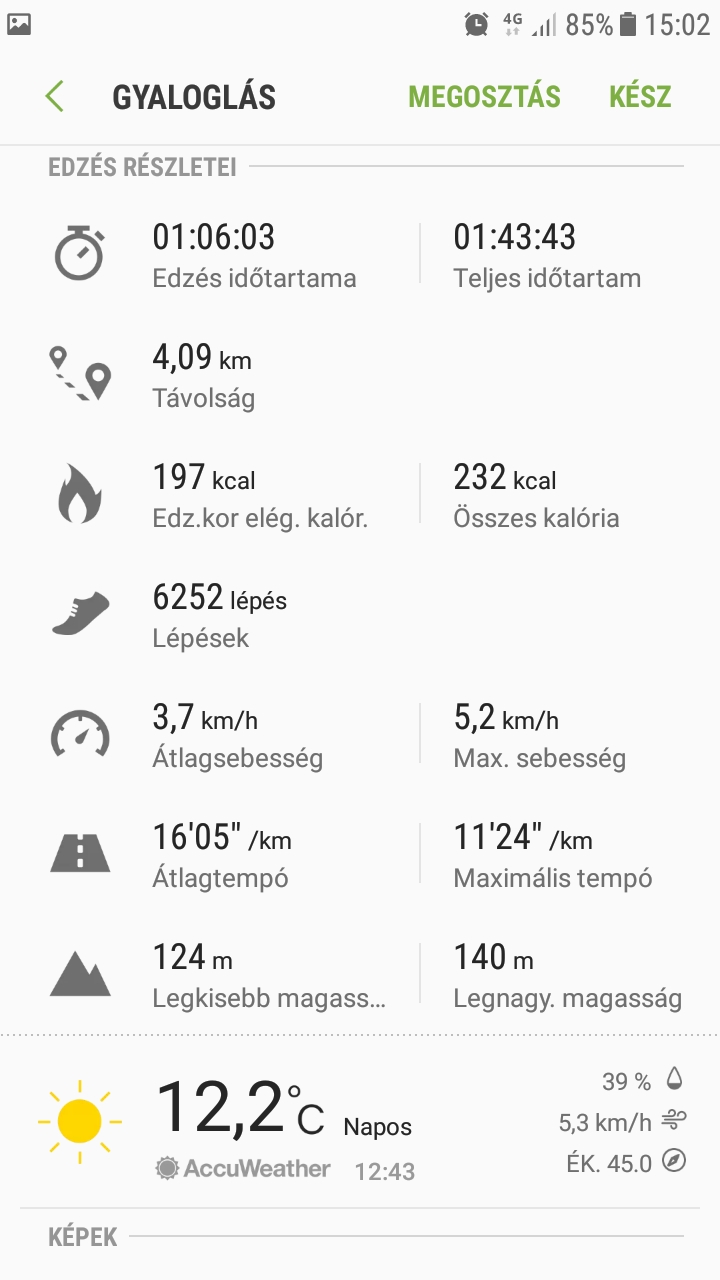
Task: Tap MEGOSZTÁS to share the workout
Action: 484,97
